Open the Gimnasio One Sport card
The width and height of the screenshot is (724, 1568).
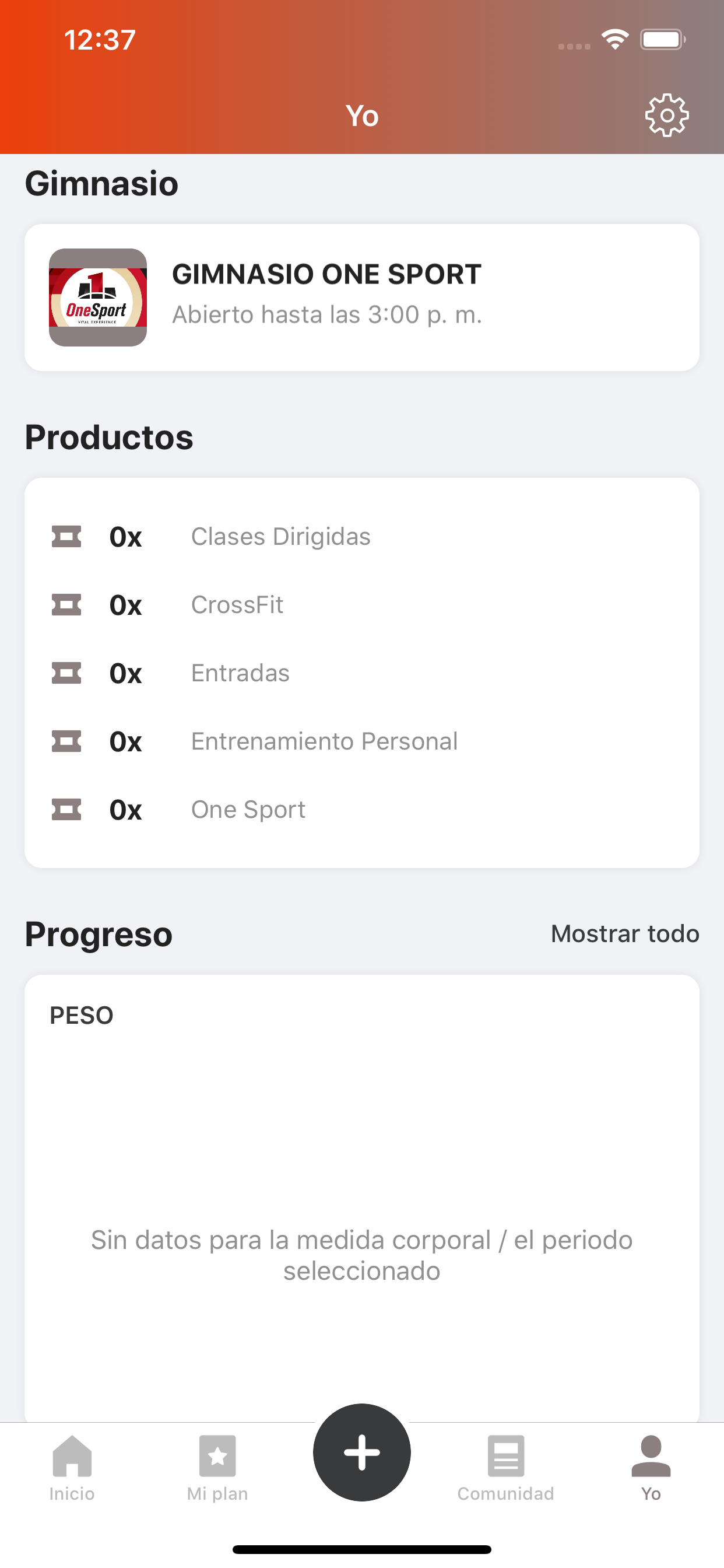click(x=362, y=297)
